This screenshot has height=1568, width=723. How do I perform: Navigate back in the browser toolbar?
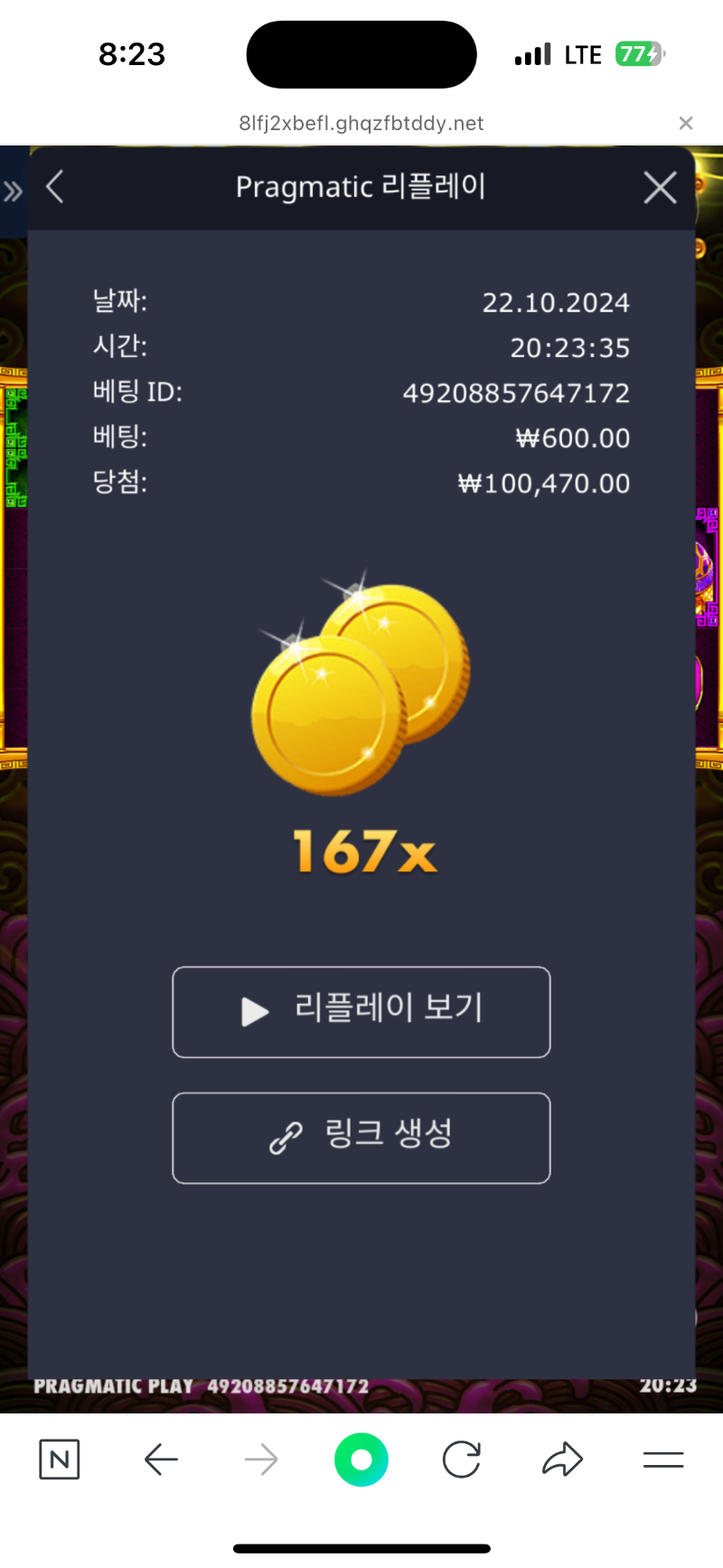tap(162, 1459)
